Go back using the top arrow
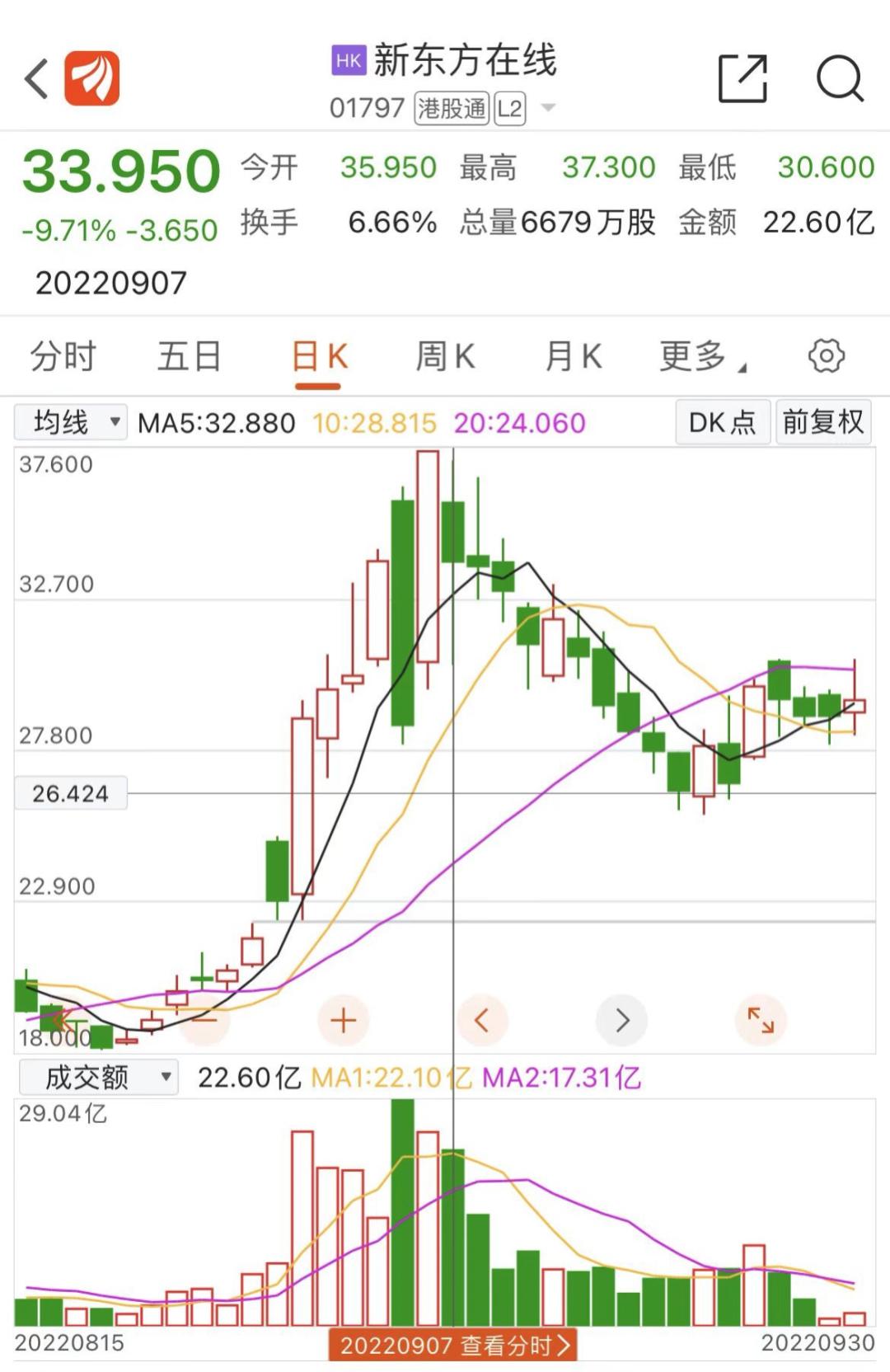 [36, 79]
